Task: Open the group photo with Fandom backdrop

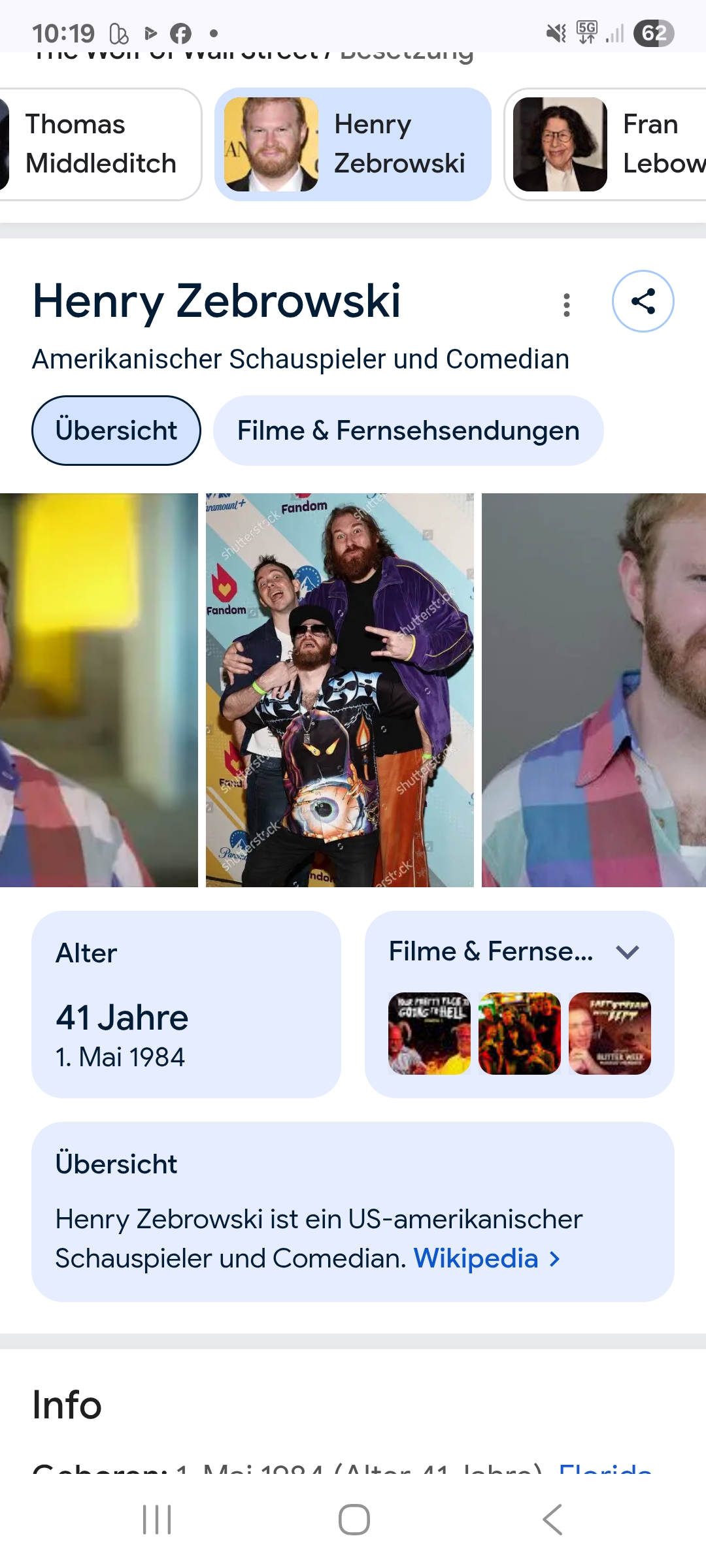Action: point(339,690)
